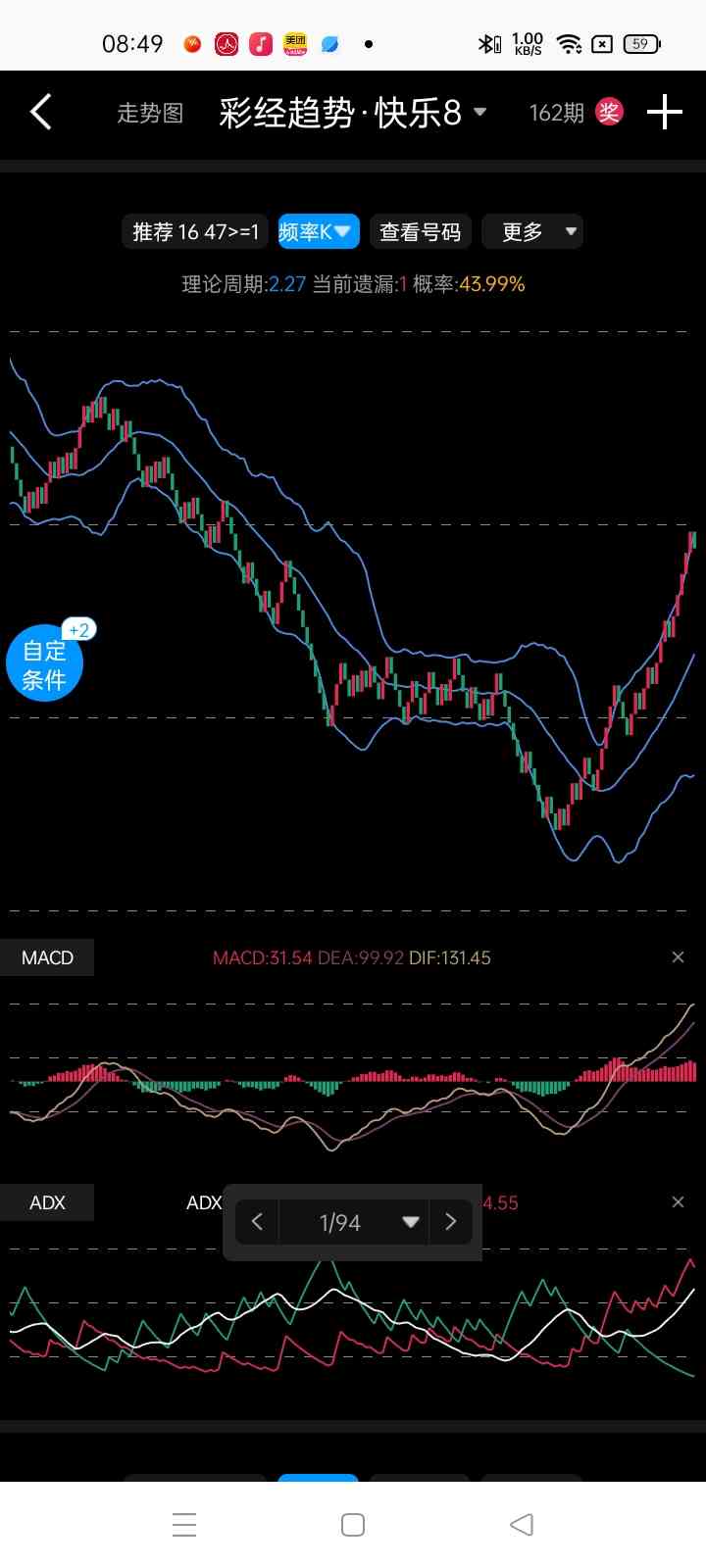Go to previous page in the pager
This screenshot has width=706, height=1568.
(x=258, y=1222)
